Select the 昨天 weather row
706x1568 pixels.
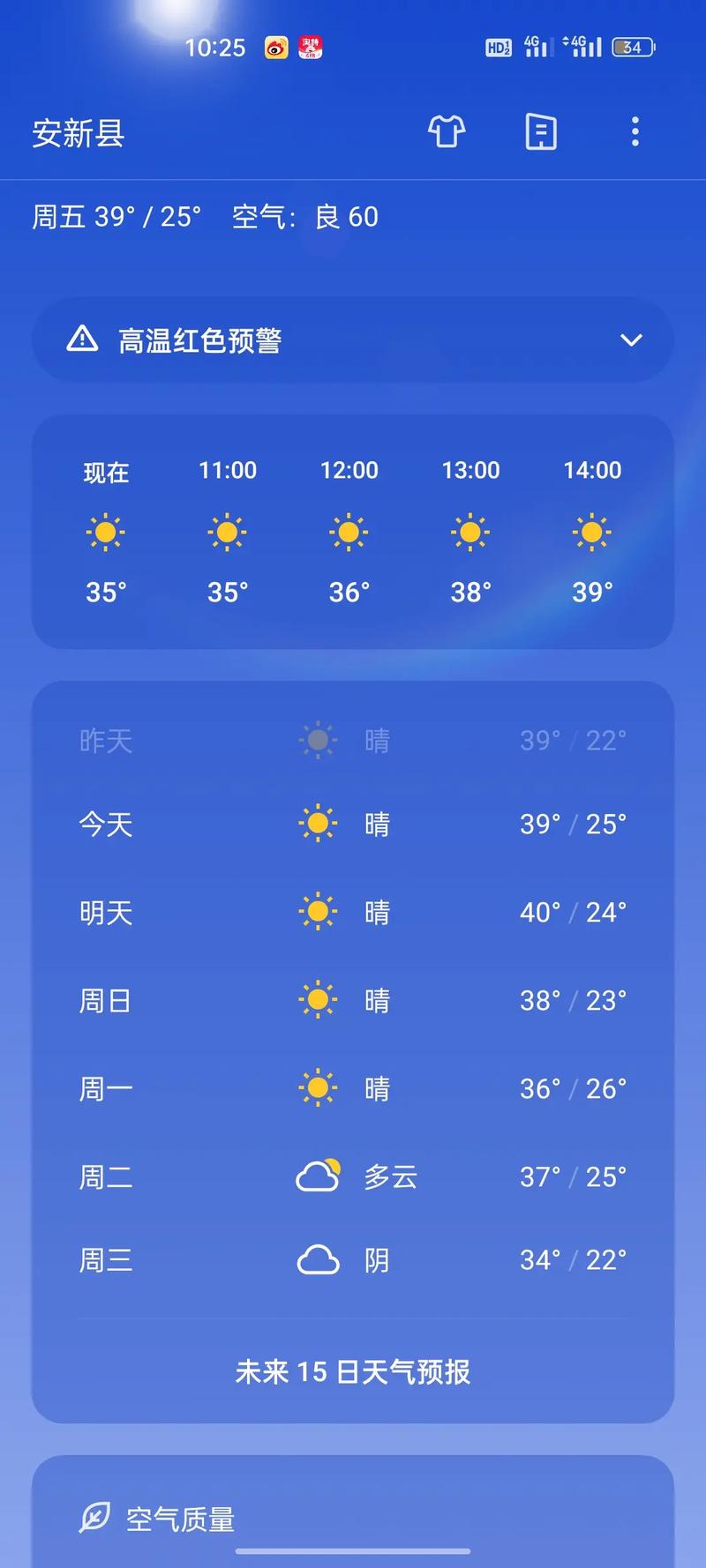pos(352,740)
